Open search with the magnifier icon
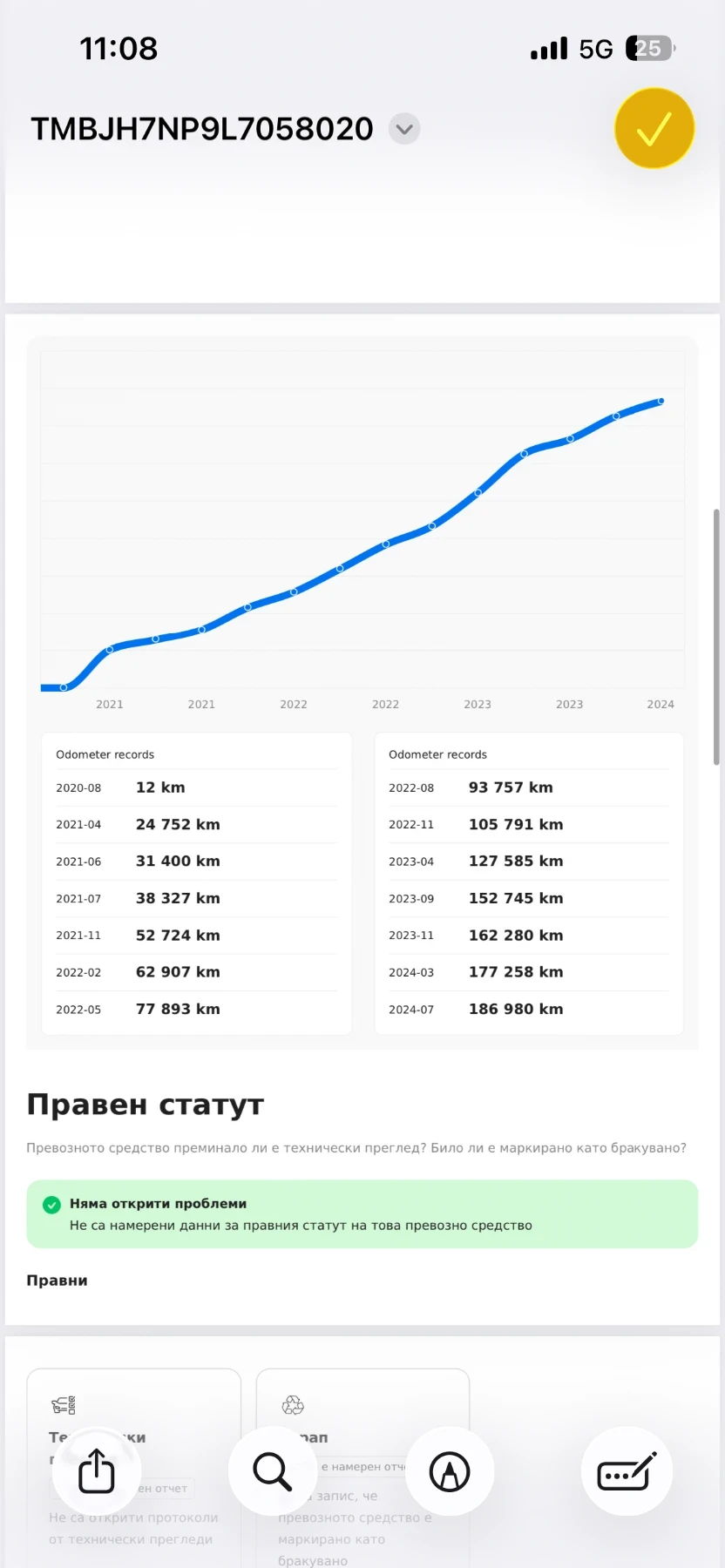The height and width of the screenshot is (1568, 725). coord(273,1471)
